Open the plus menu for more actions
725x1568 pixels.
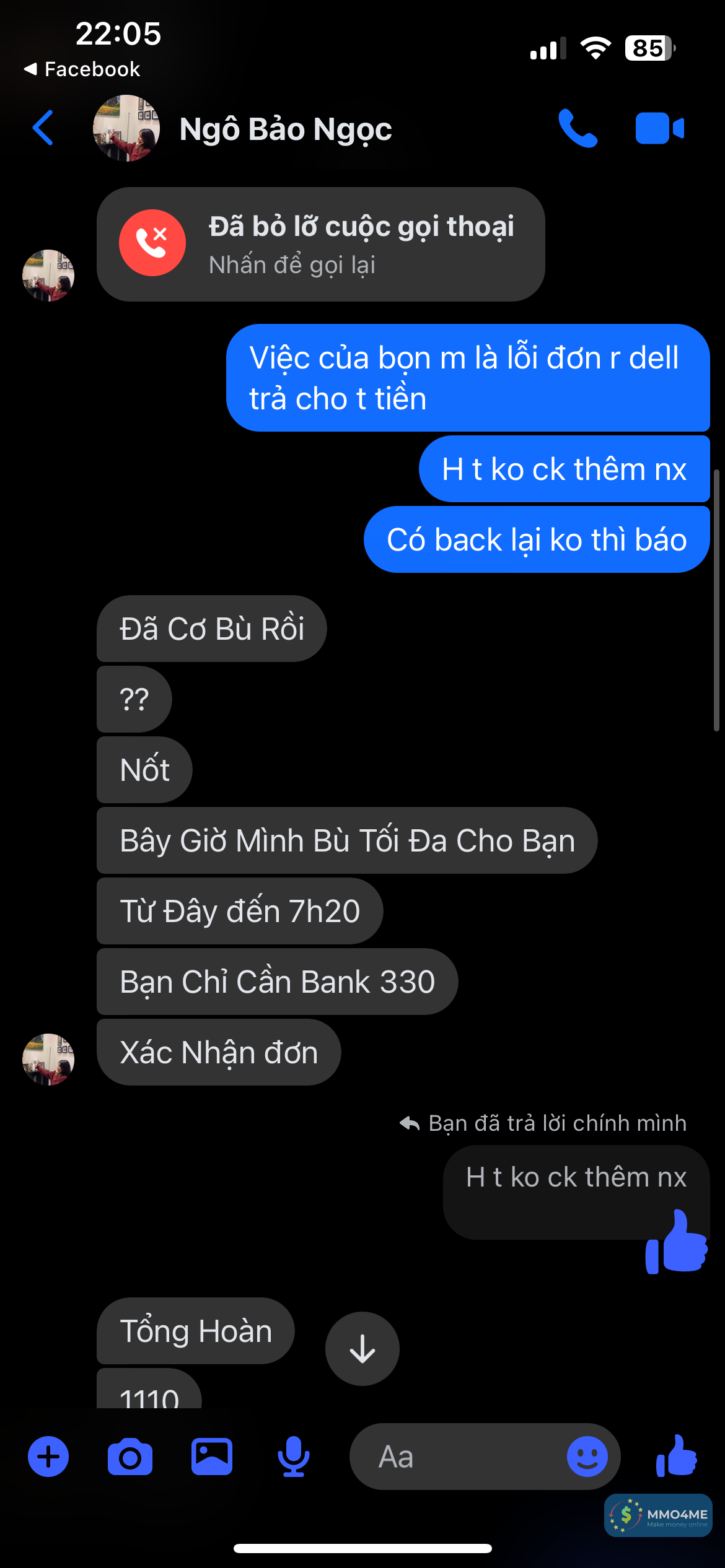(48, 1457)
